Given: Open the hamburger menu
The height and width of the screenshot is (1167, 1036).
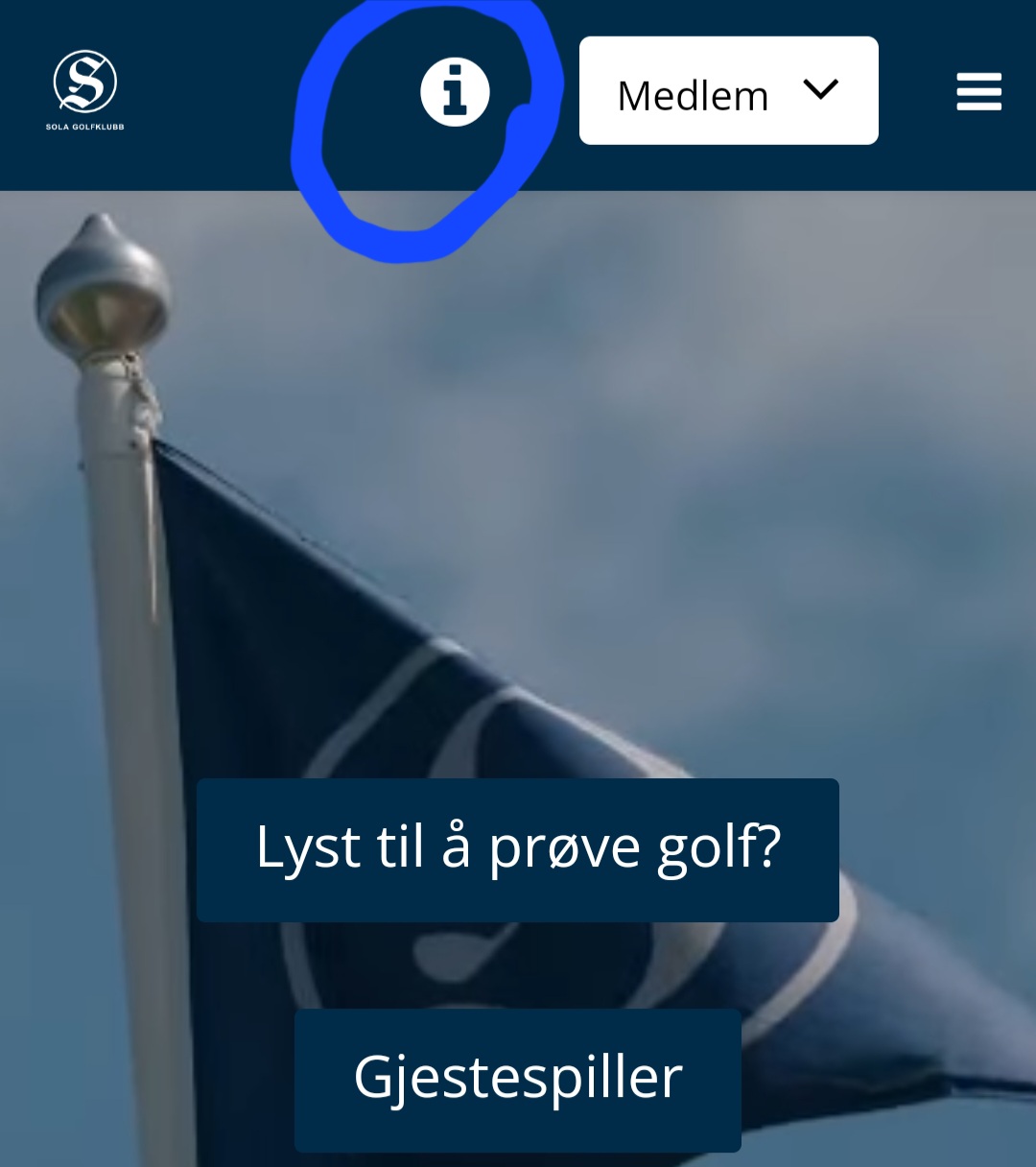Looking at the screenshot, I should pyautogui.click(x=978, y=92).
